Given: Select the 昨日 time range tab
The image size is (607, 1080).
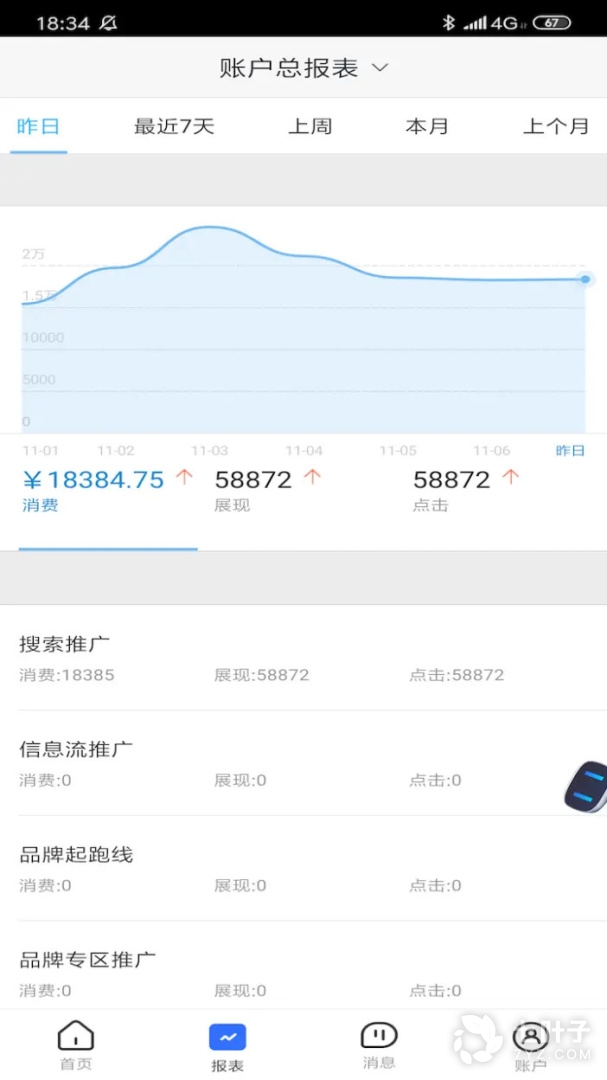Looking at the screenshot, I should [39, 127].
